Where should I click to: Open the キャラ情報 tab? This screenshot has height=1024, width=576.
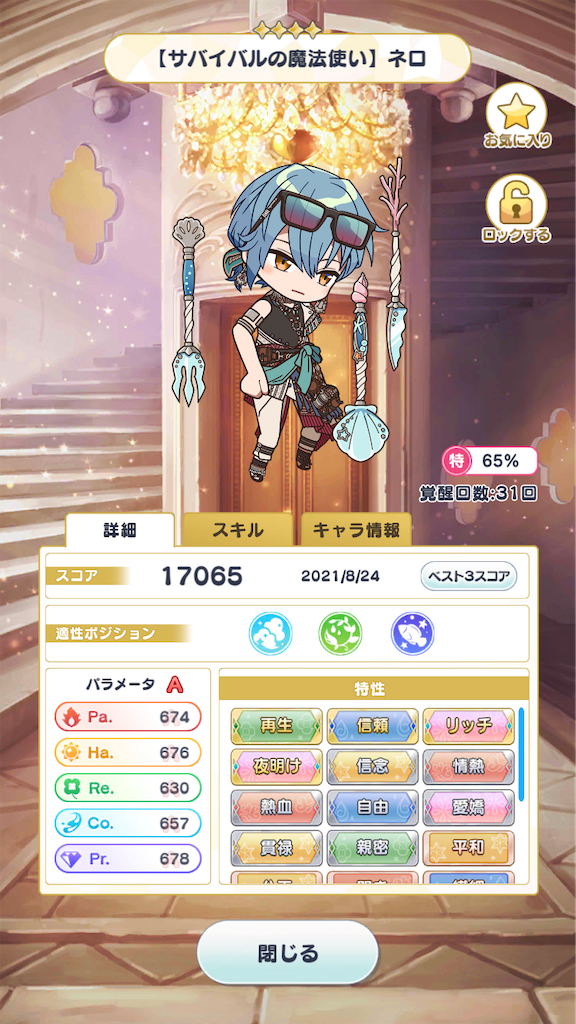[x=356, y=530]
